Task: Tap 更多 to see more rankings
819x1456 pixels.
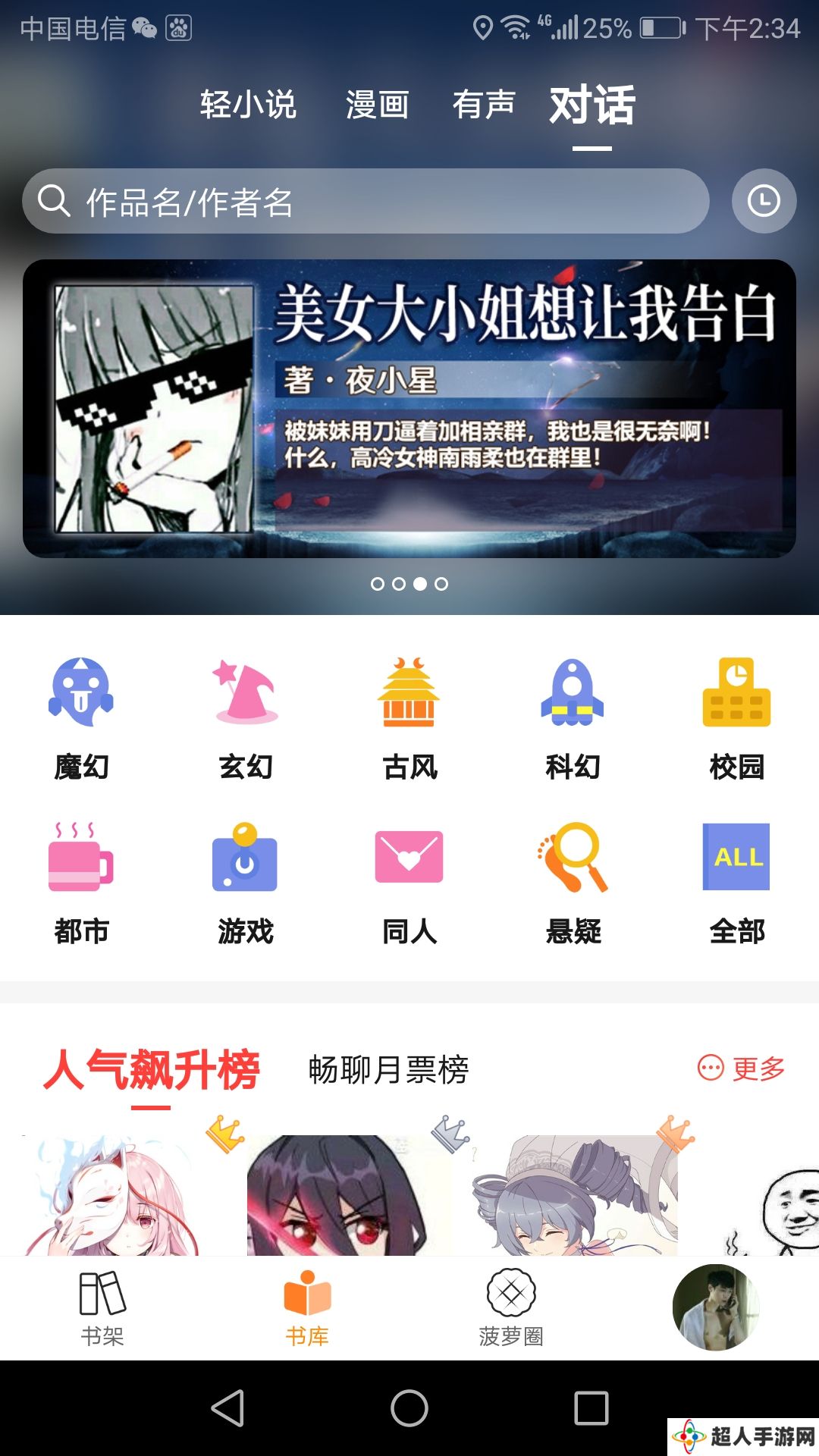Action: pos(742,1068)
